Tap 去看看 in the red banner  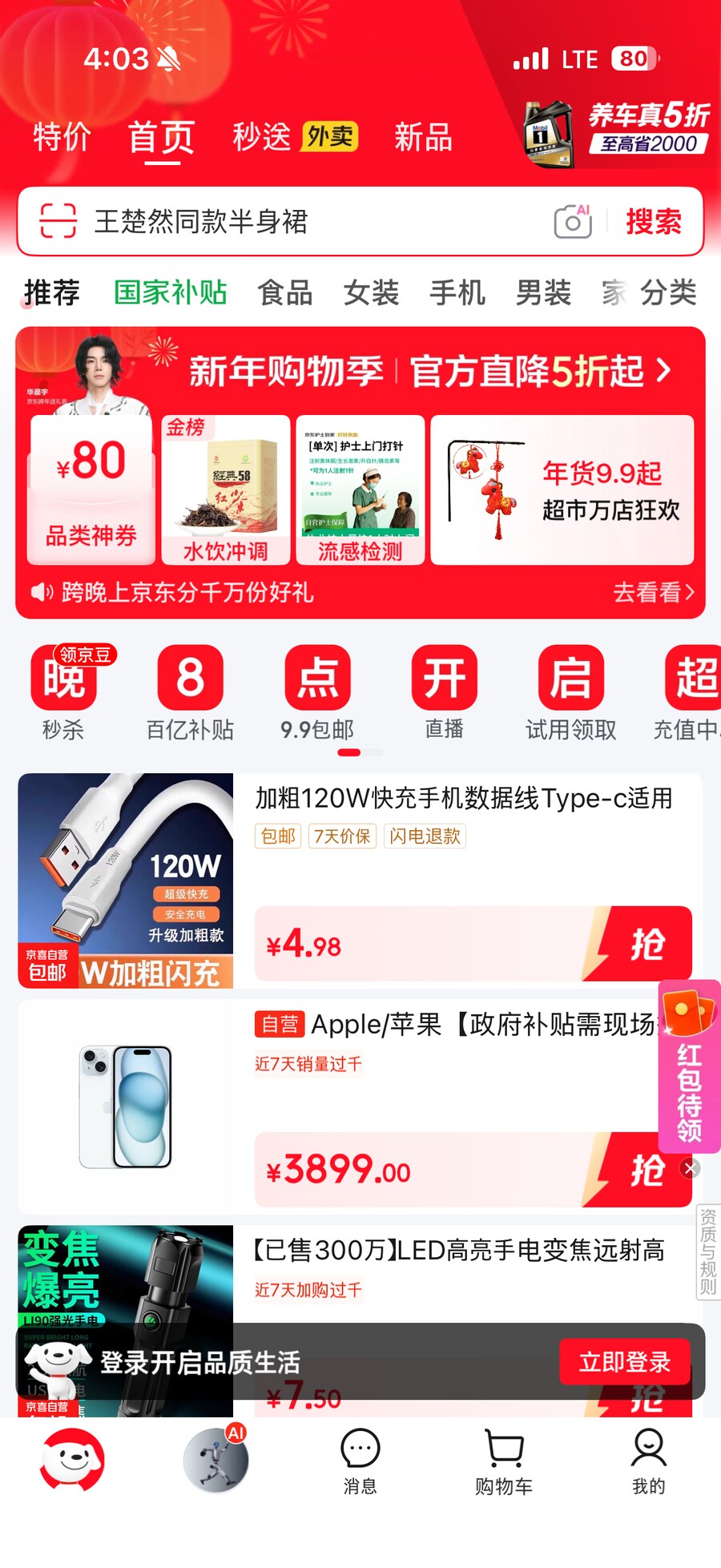(653, 592)
